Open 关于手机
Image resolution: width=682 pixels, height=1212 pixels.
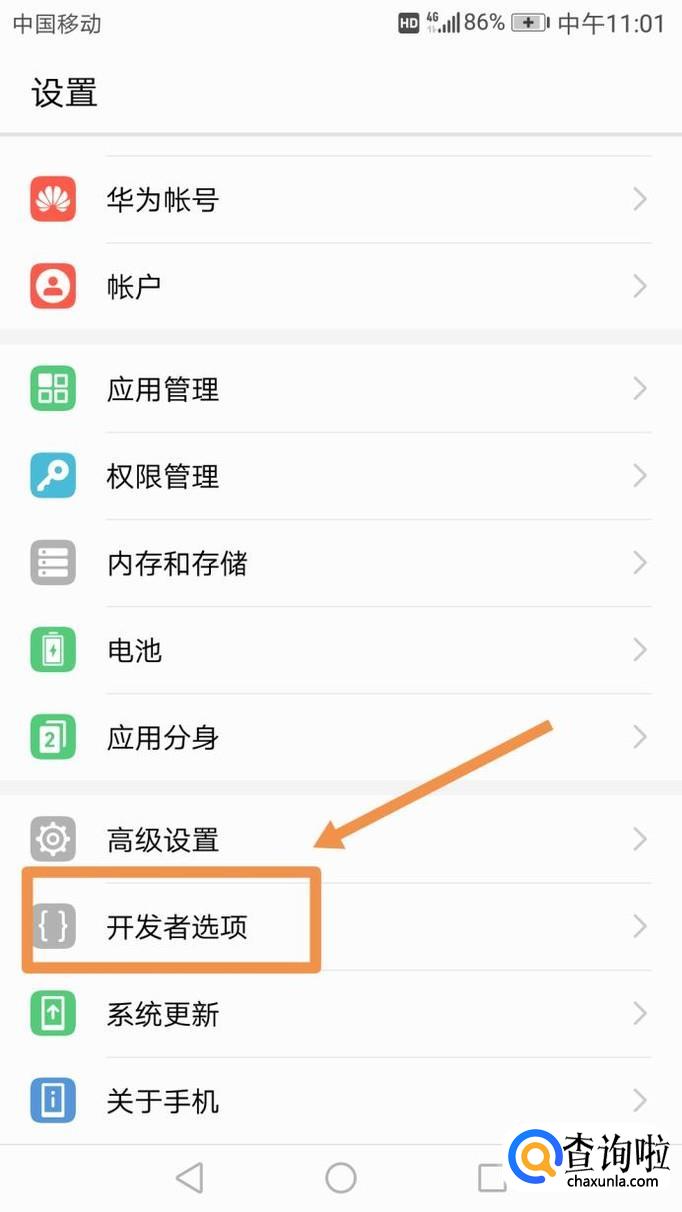coord(341,1101)
